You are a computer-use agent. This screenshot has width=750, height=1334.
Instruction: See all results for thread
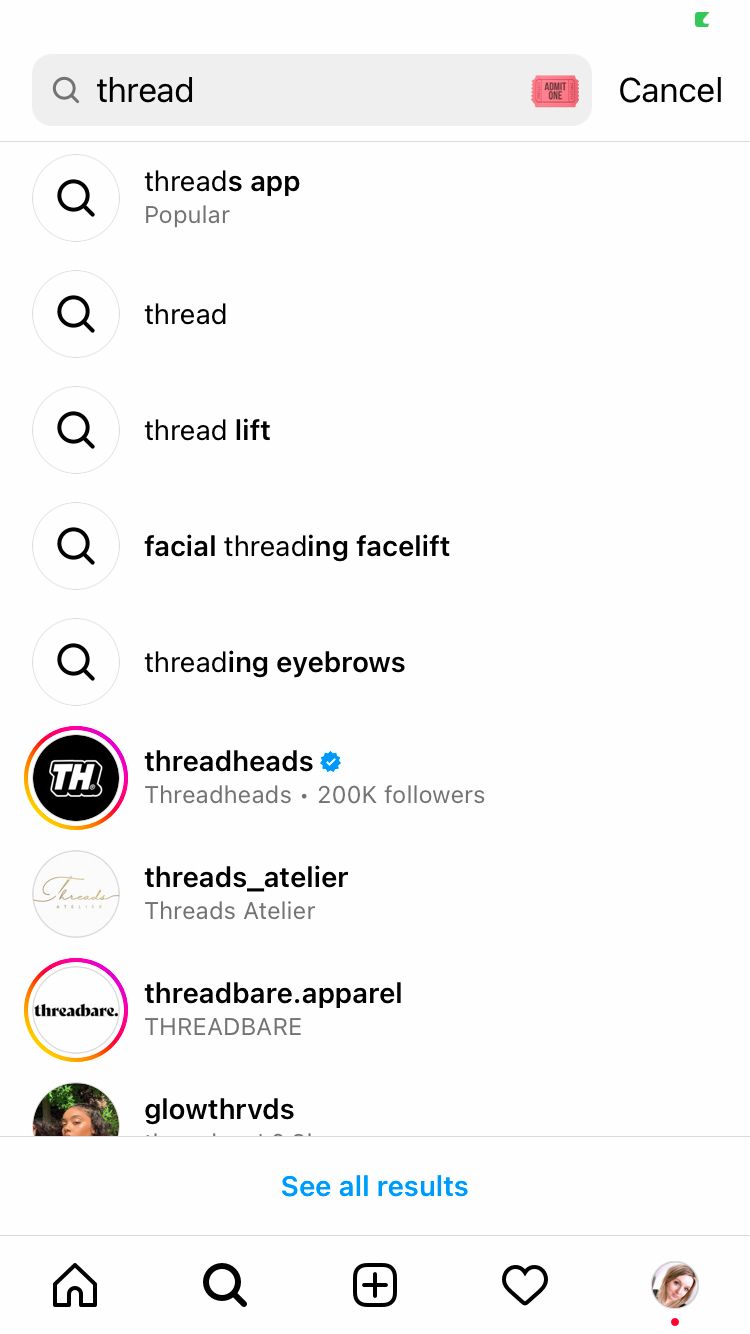click(x=375, y=1186)
